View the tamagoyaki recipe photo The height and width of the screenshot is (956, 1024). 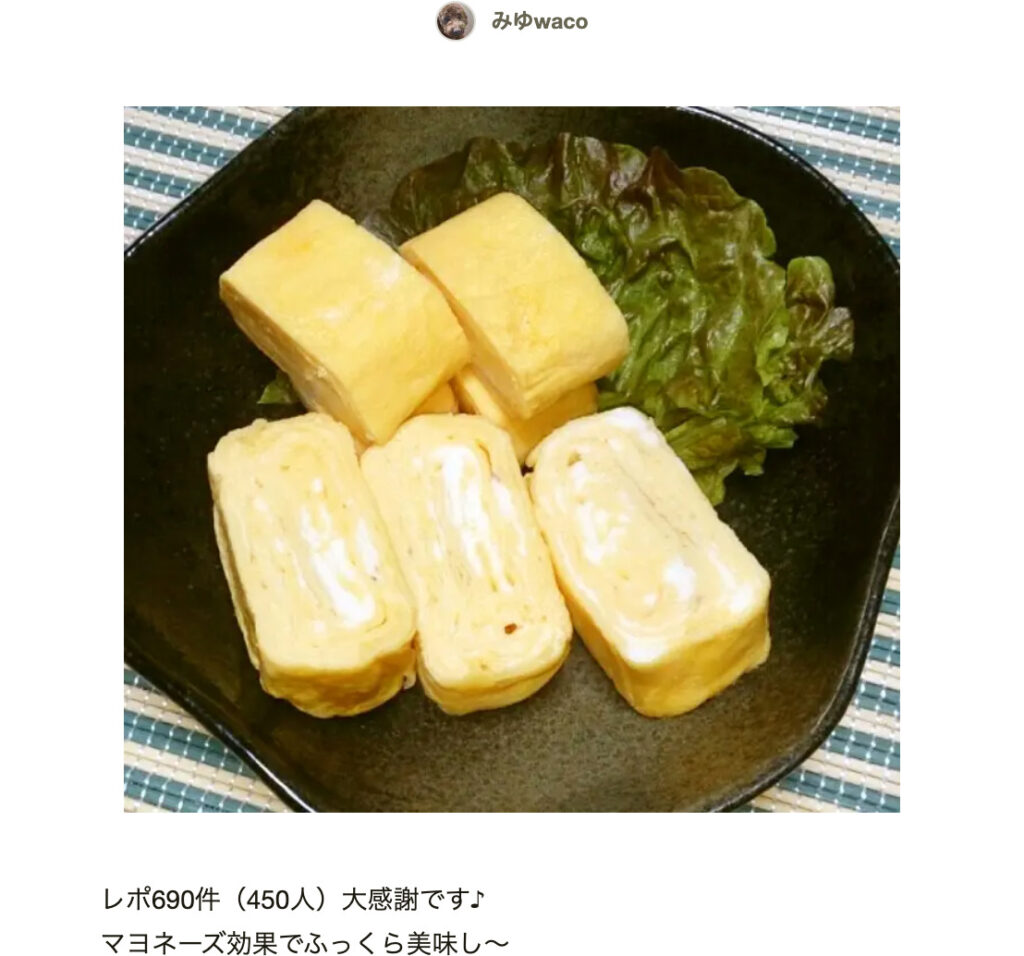click(511, 458)
